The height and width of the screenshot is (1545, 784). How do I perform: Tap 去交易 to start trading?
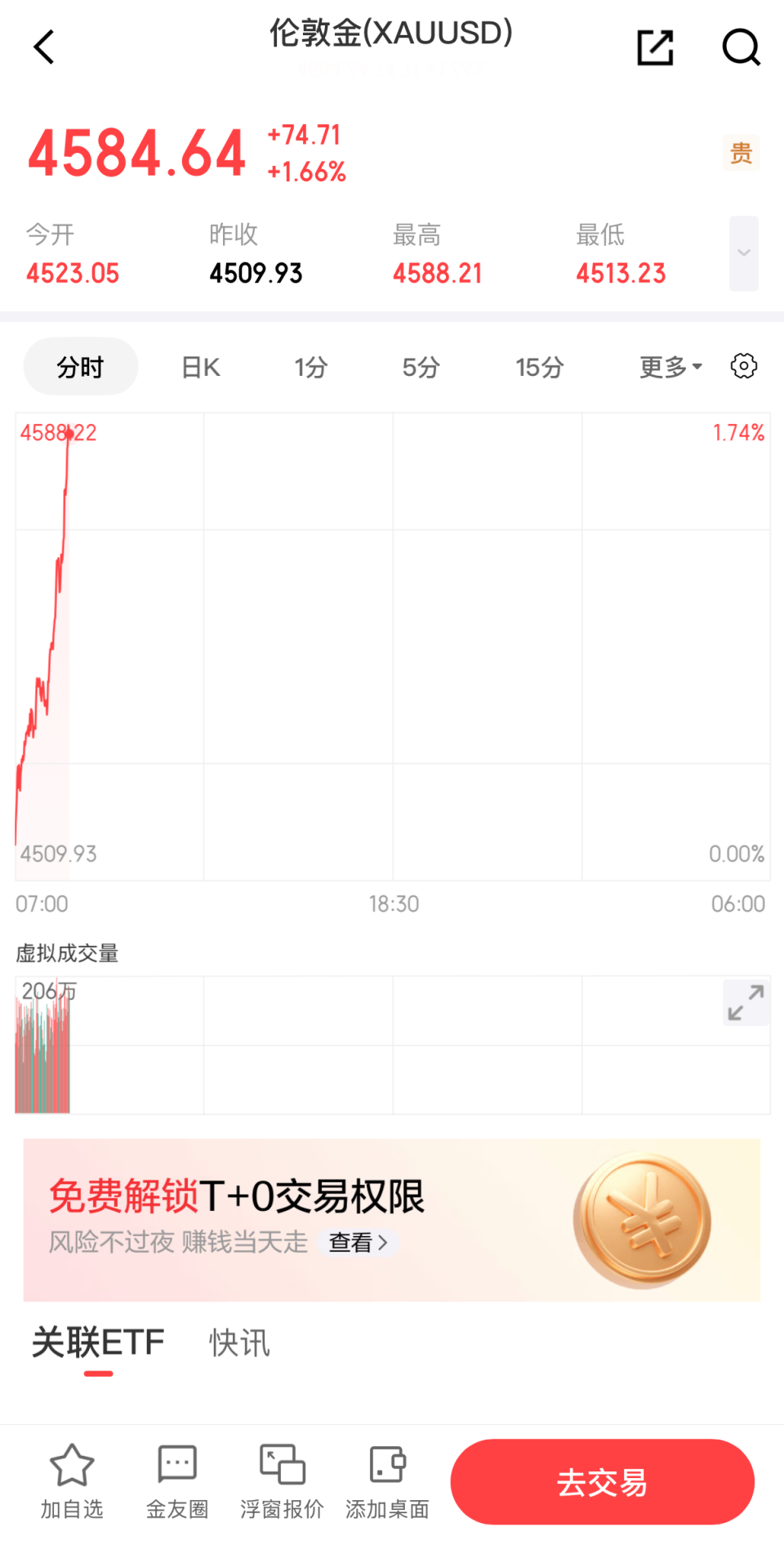(x=602, y=1482)
